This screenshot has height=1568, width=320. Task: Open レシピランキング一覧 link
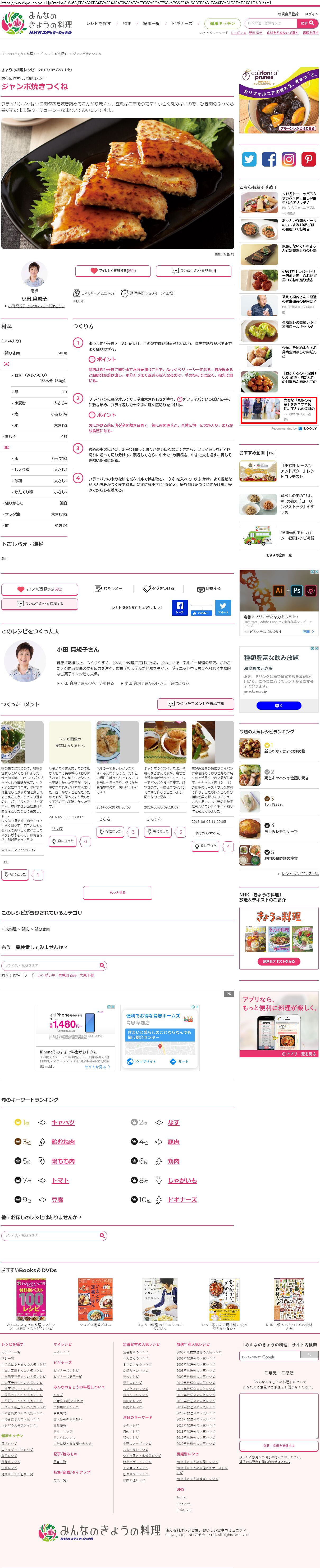pyautogui.click(x=298, y=873)
